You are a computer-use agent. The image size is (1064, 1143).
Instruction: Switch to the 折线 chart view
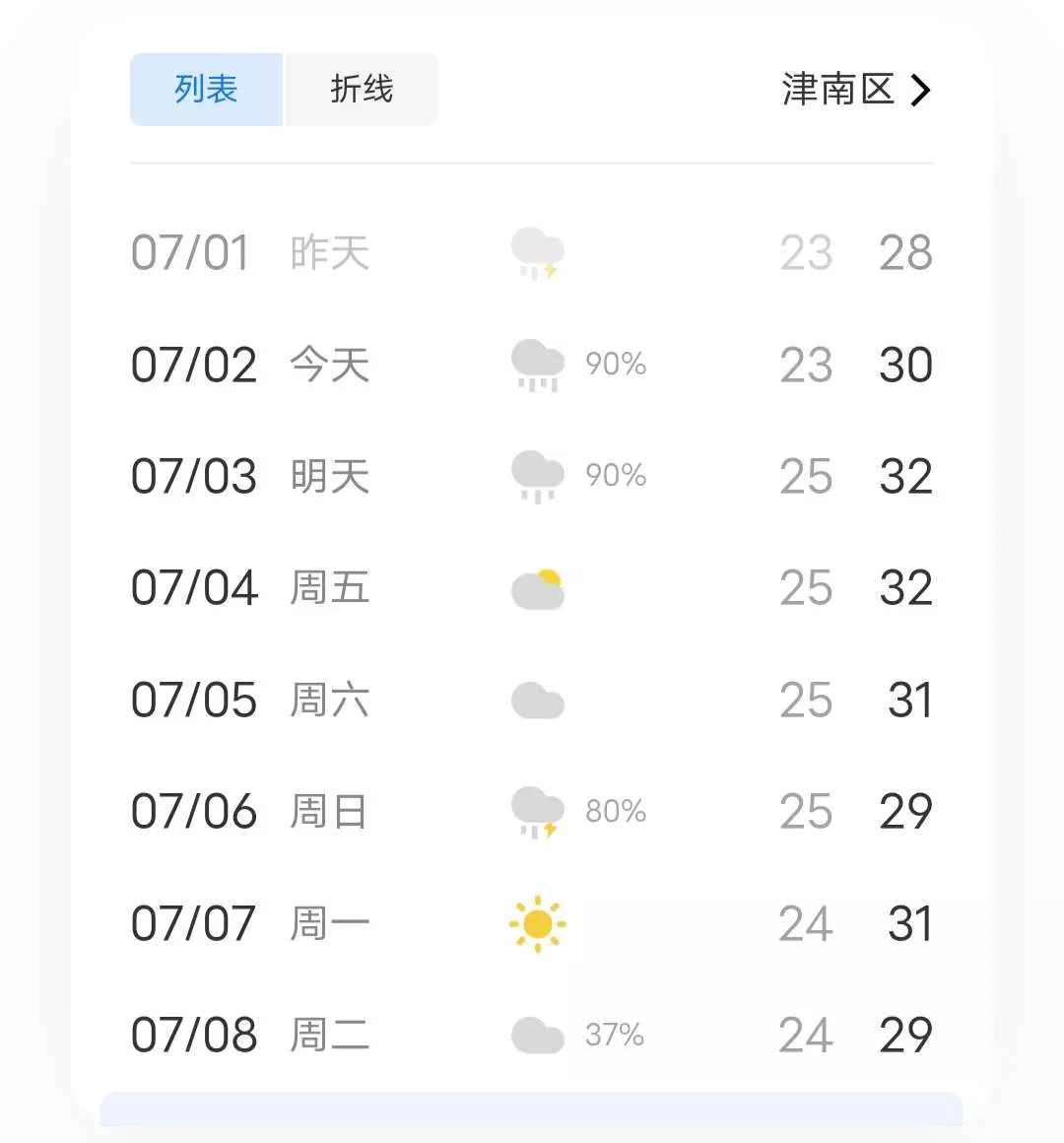pos(362,90)
